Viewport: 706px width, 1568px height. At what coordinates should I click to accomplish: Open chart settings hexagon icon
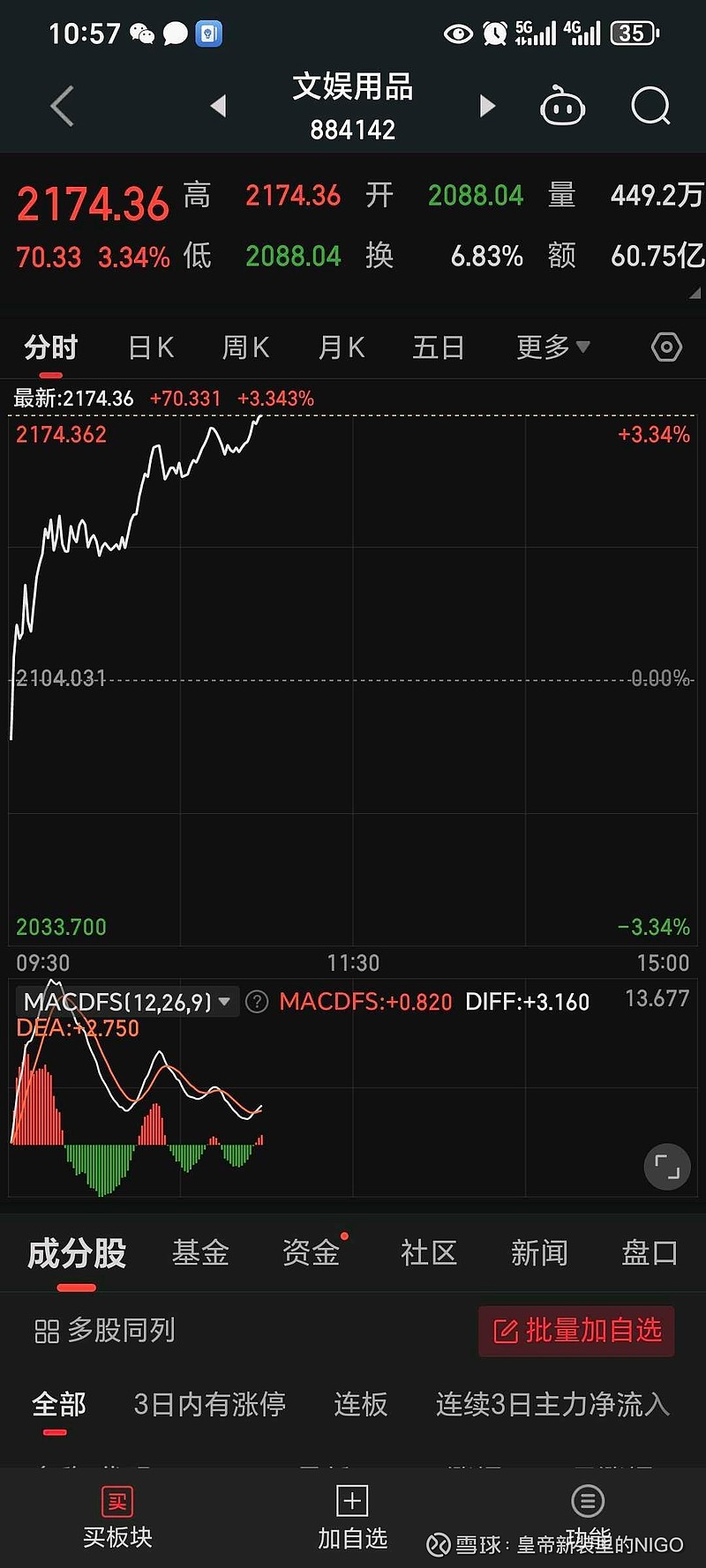tap(666, 347)
